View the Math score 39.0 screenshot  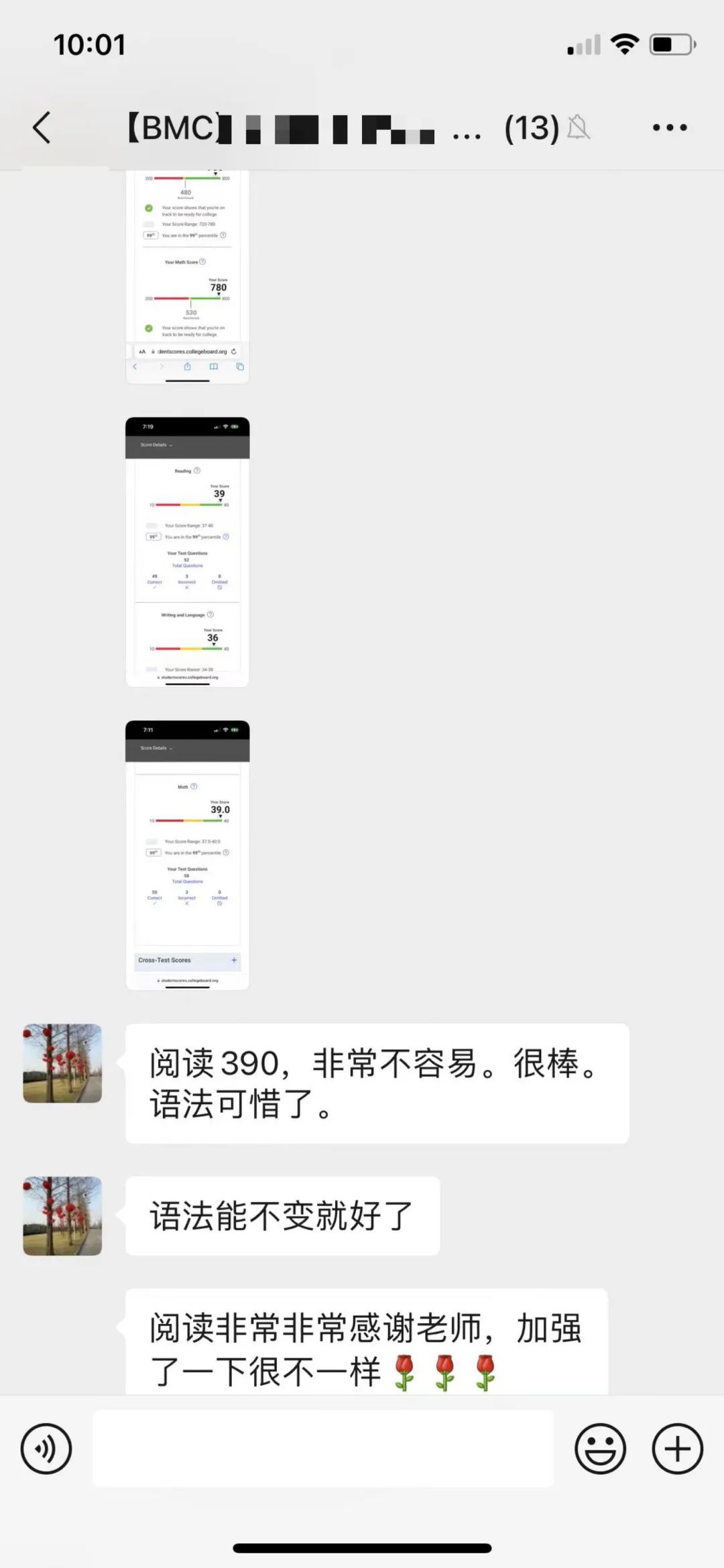click(x=187, y=855)
